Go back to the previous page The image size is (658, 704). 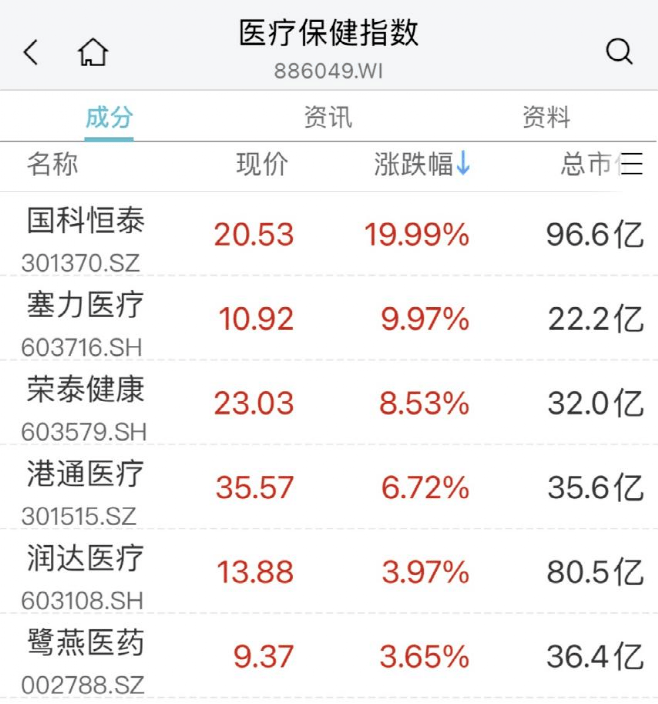coord(31,52)
